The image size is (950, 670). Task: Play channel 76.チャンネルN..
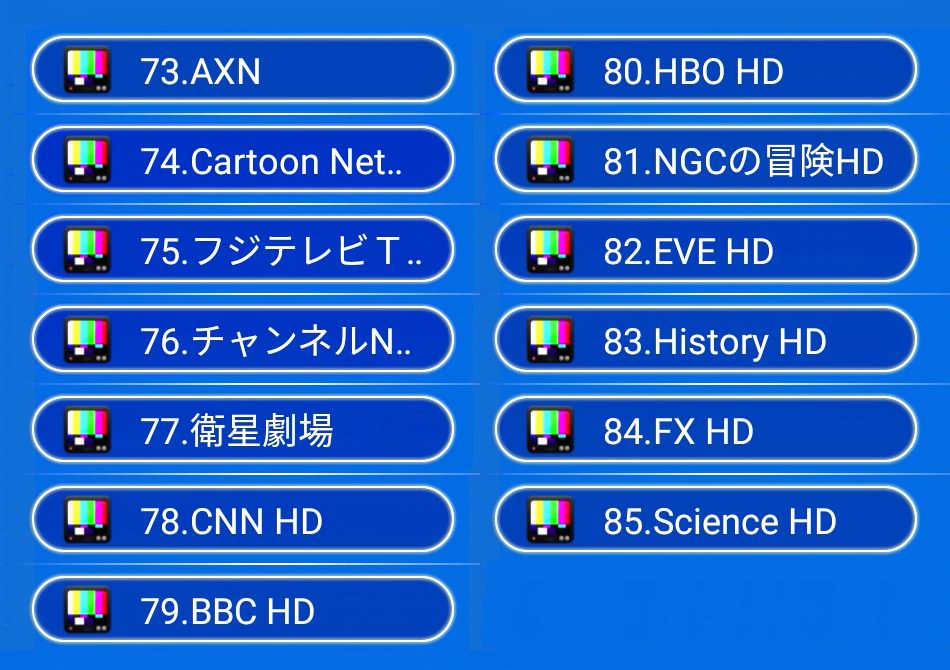point(242,341)
